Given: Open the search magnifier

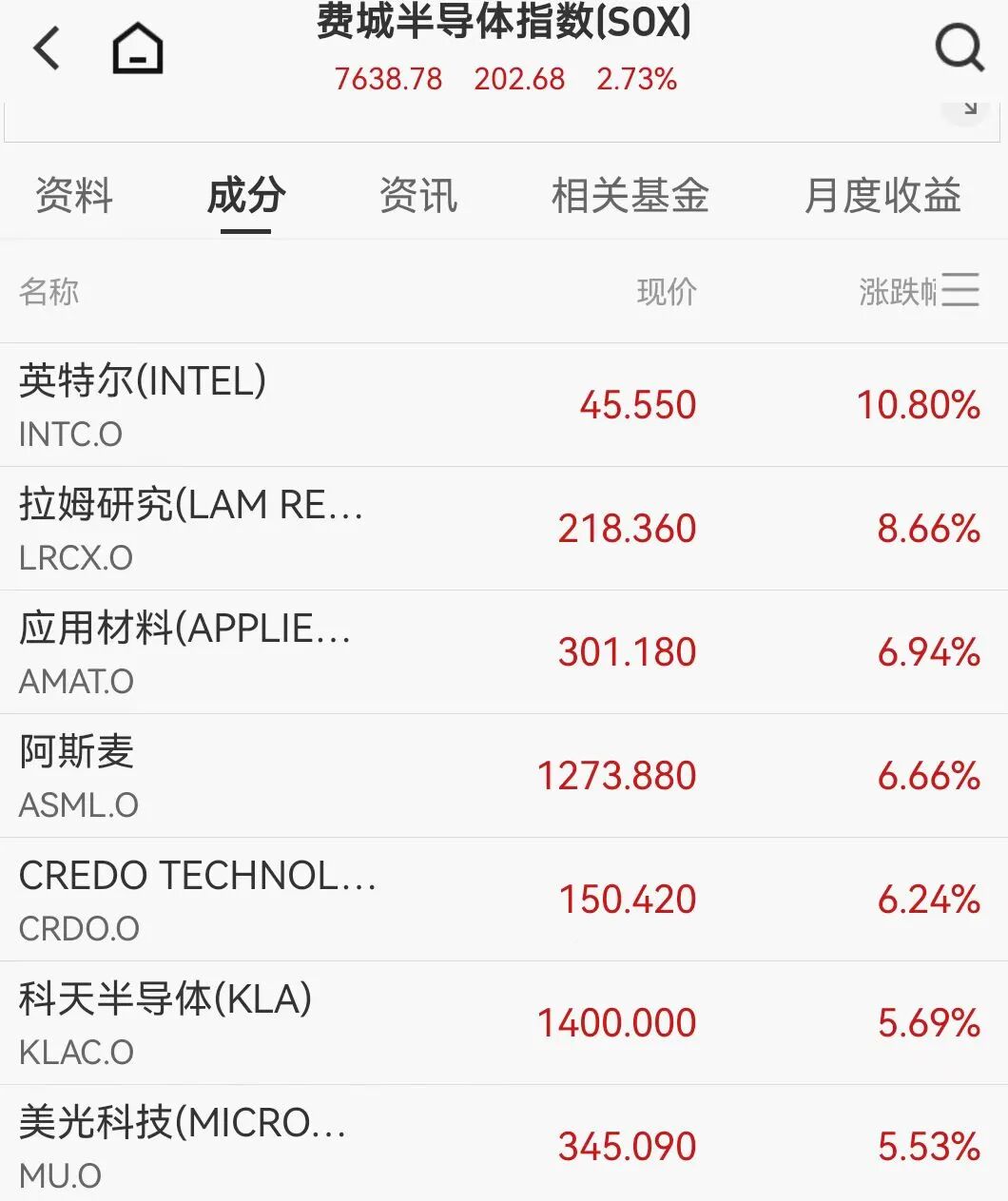Looking at the screenshot, I should (x=959, y=48).
